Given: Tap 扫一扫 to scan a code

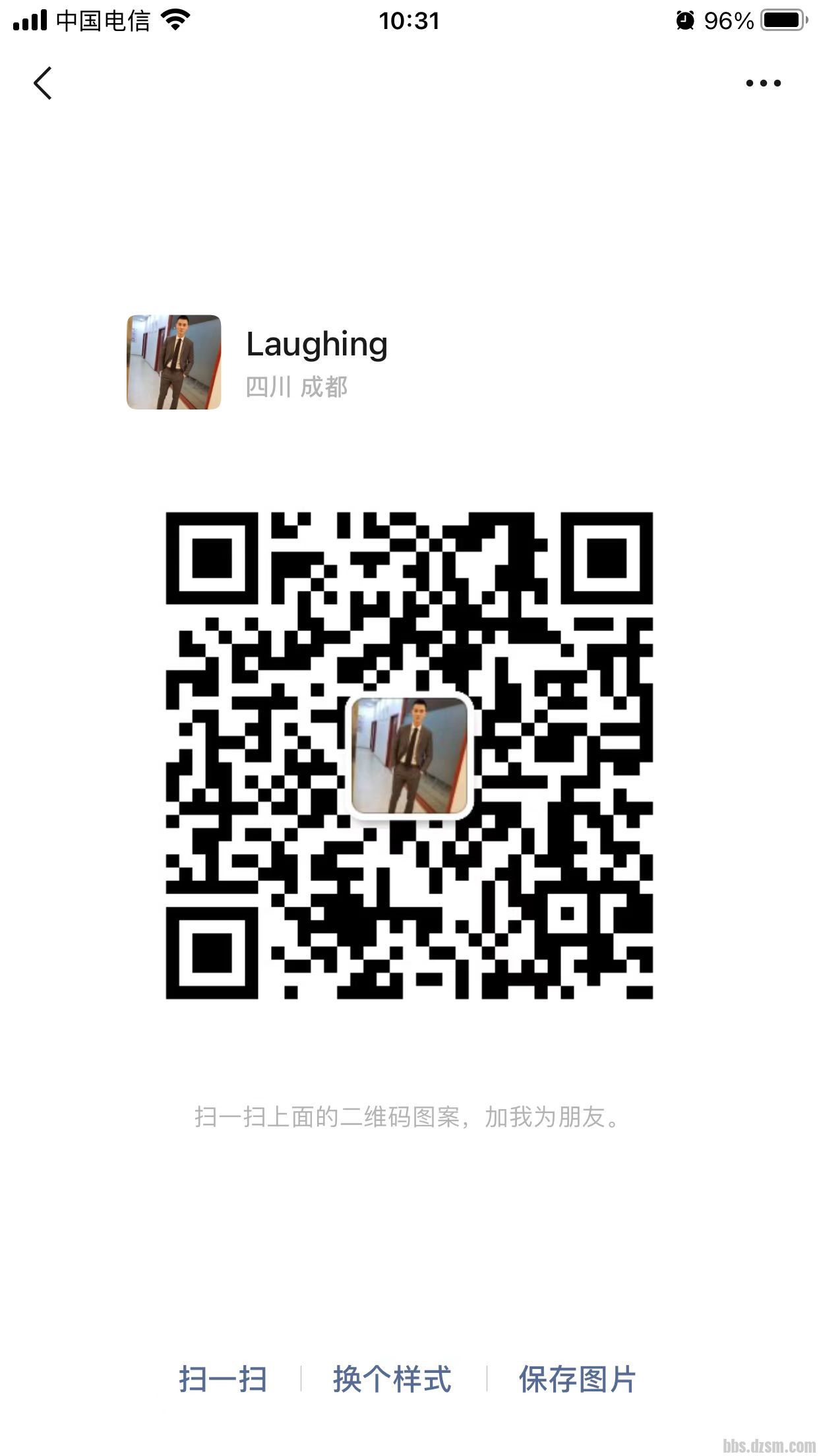Looking at the screenshot, I should (223, 1379).
